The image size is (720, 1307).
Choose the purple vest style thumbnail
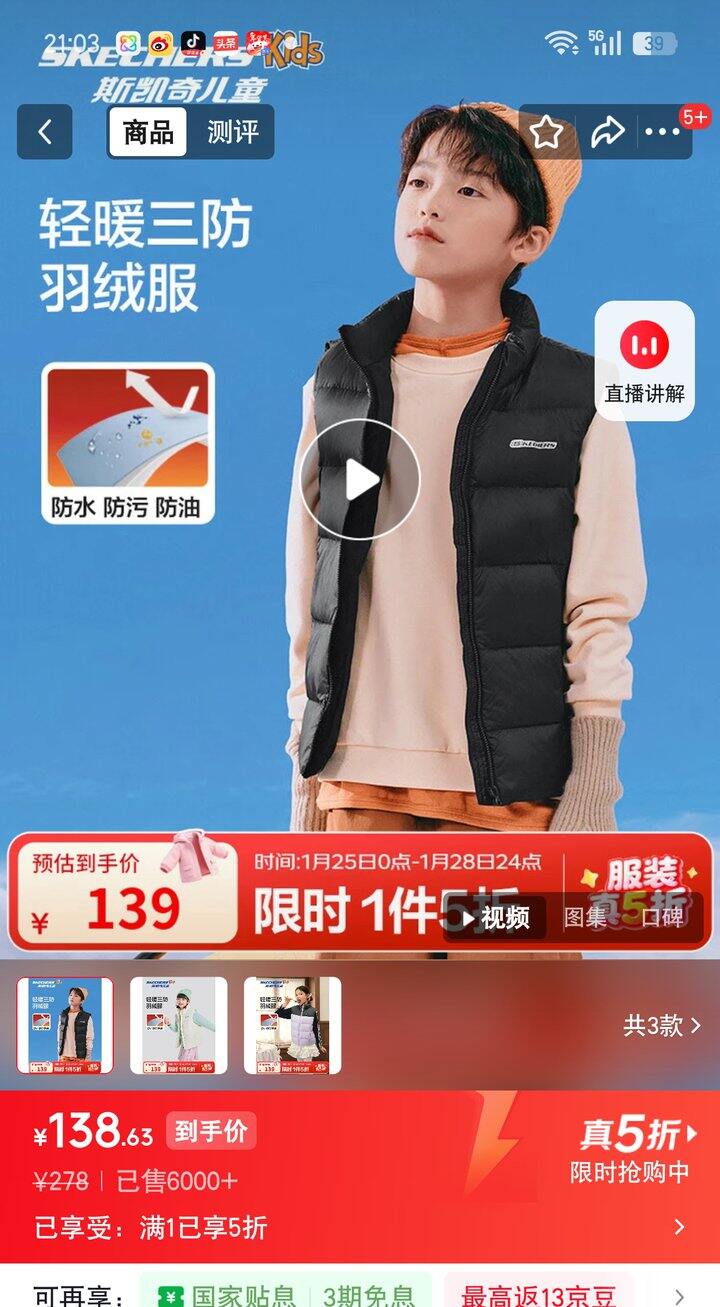(x=292, y=1025)
